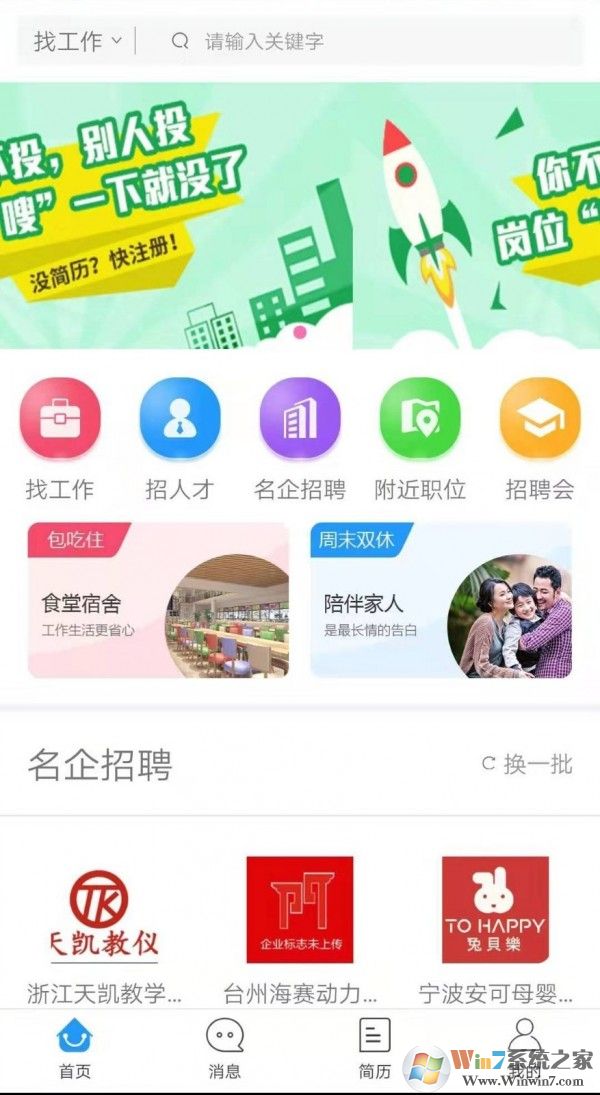The image size is (600, 1095).
Task: Switch to the 首页 tab
Action: (x=75, y=1048)
